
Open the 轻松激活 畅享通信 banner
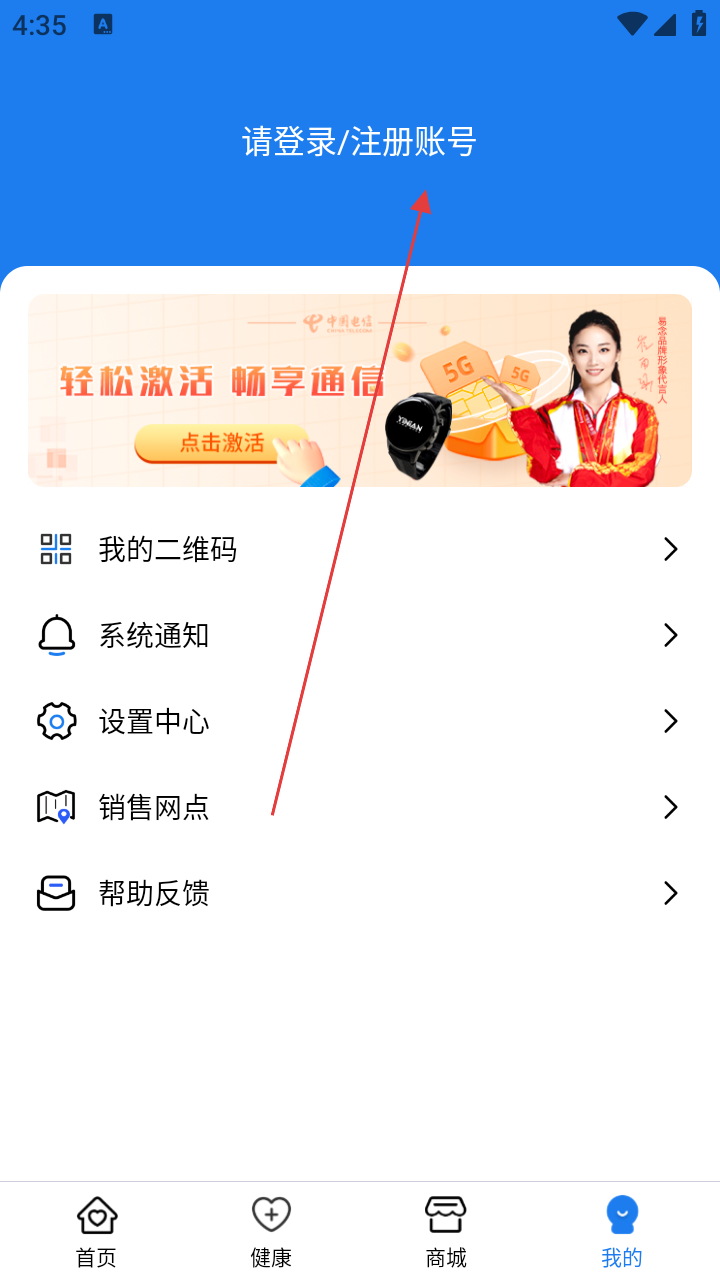pyautogui.click(x=359, y=390)
